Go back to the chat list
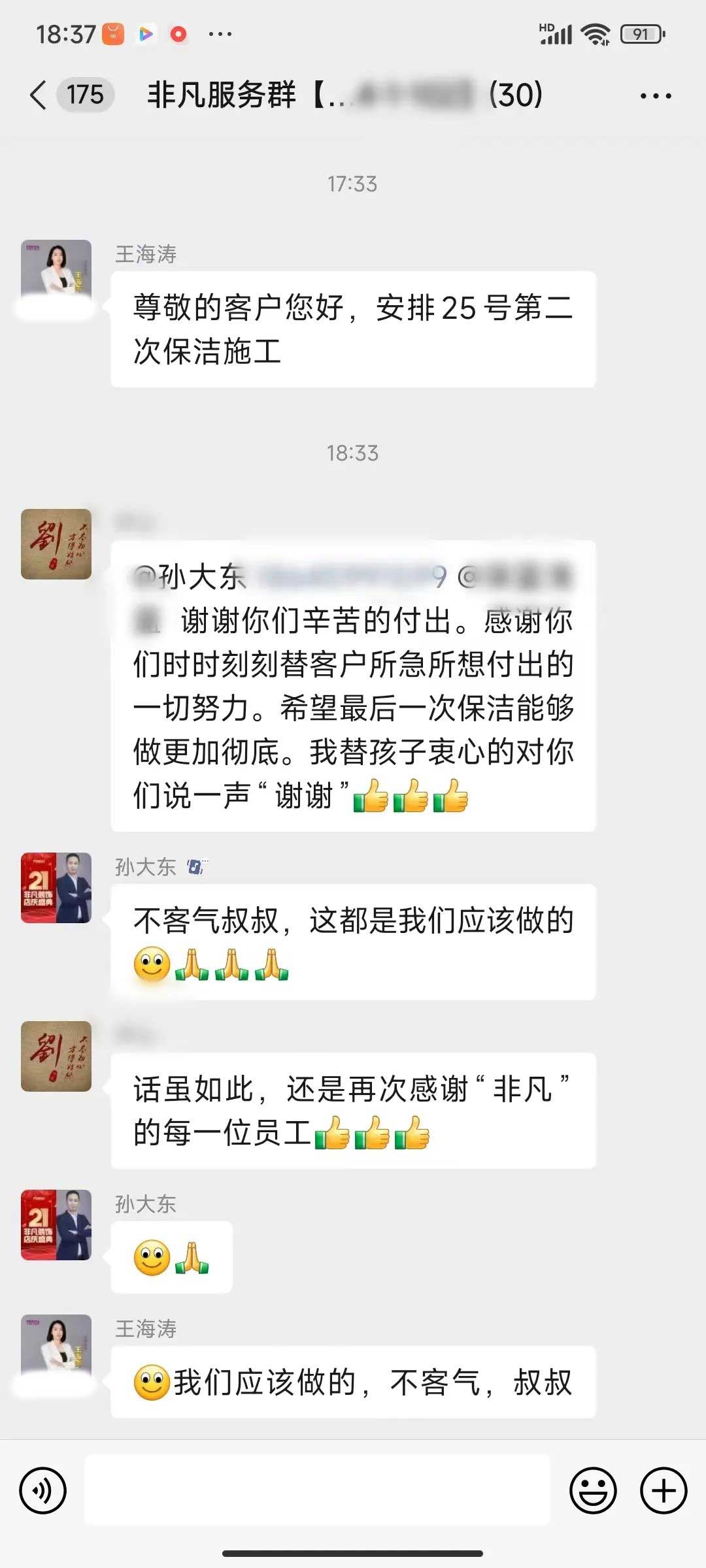The width and height of the screenshot is (706, 1568). pyautogui.click(x=39, y=95)
